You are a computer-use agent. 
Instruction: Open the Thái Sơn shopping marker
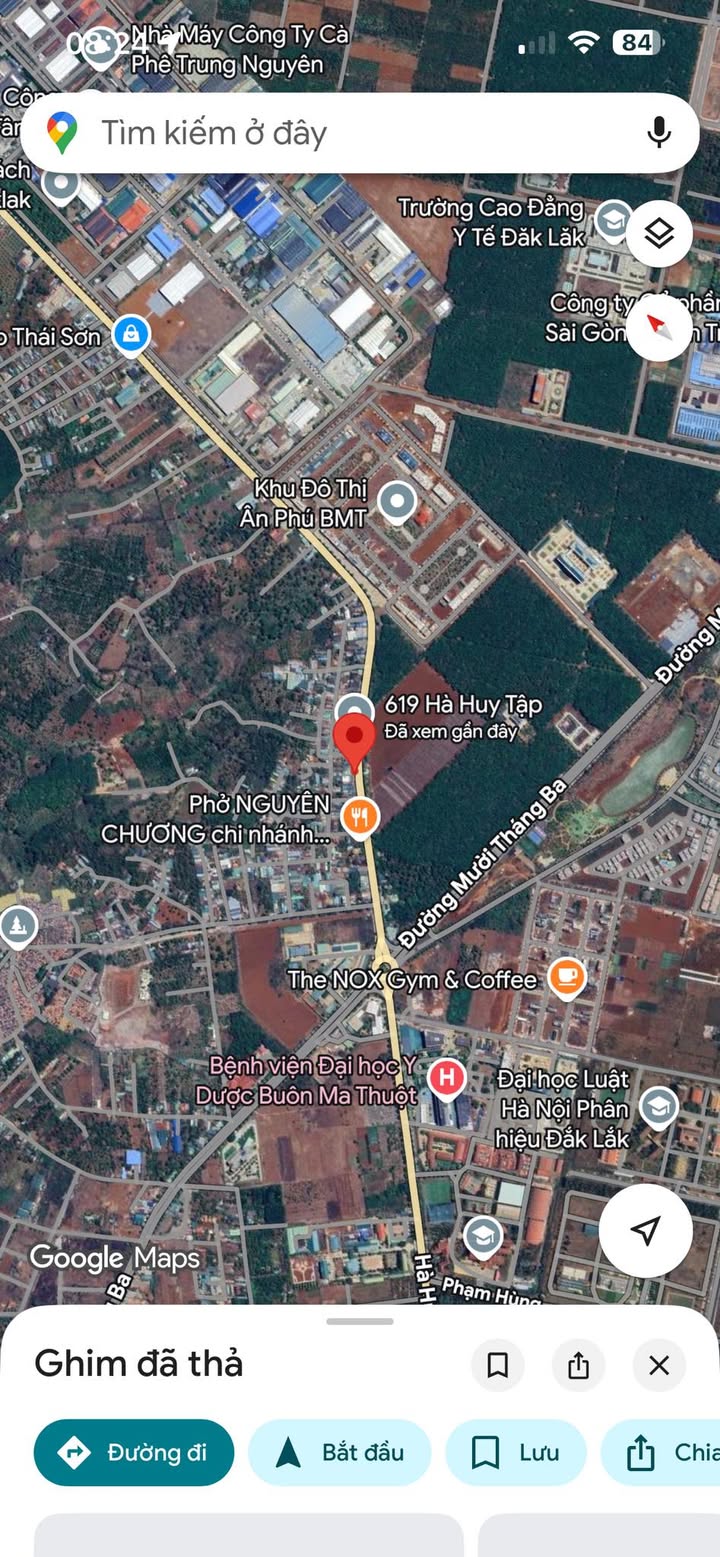point(131,335)
